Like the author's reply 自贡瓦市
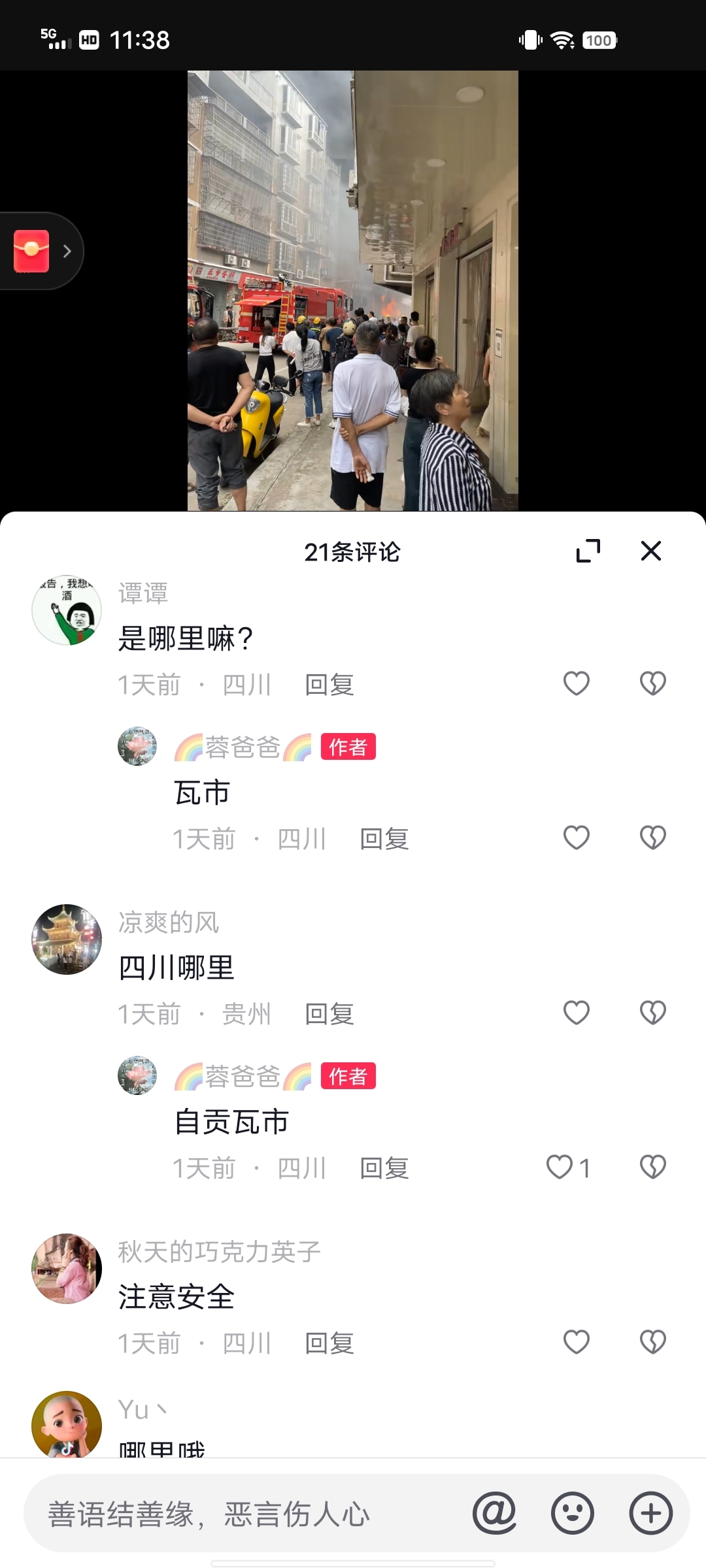 click(560, 1167)
